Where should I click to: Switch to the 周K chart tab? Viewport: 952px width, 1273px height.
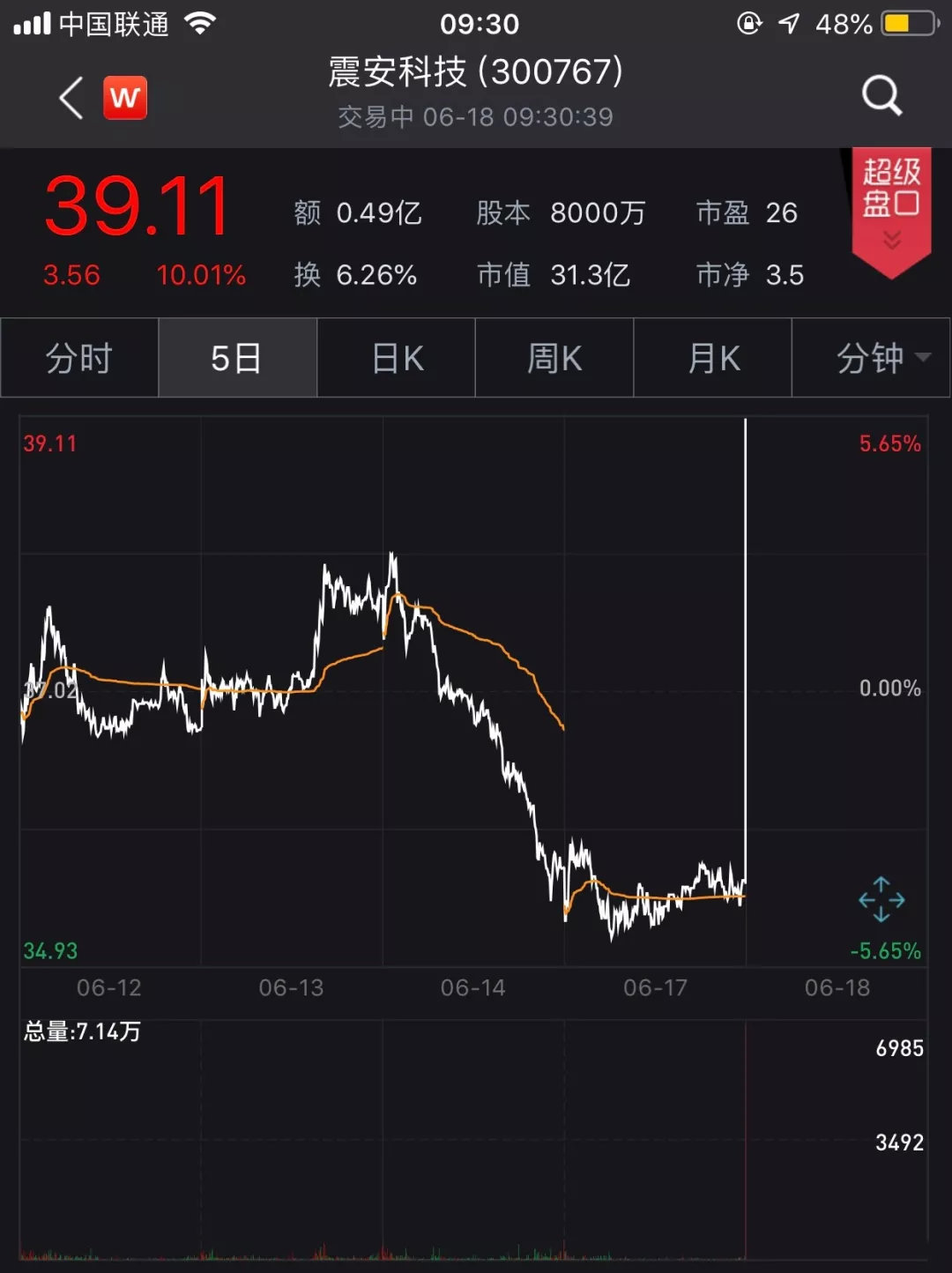click(554, 358)
